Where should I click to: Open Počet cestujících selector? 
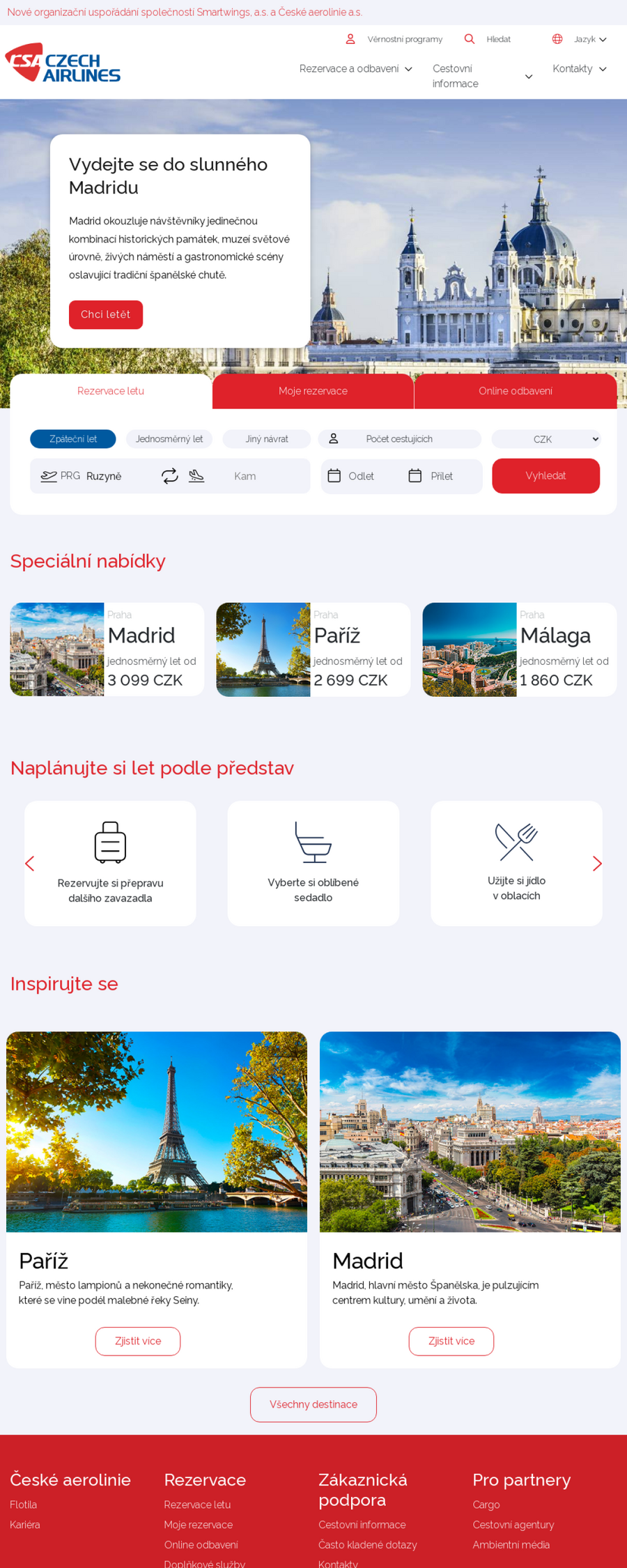[x=398, y=439]
